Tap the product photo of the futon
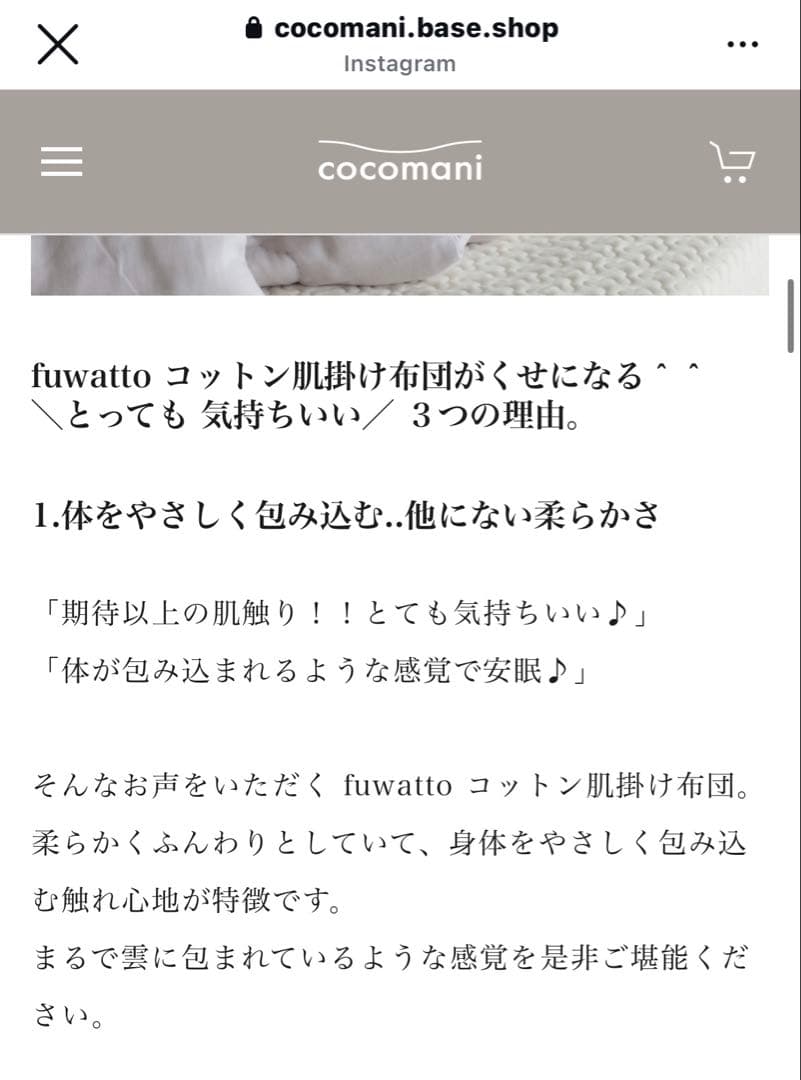Image resolution: width=801 pixels, height=1080 pixels. [x=400, y=262]
